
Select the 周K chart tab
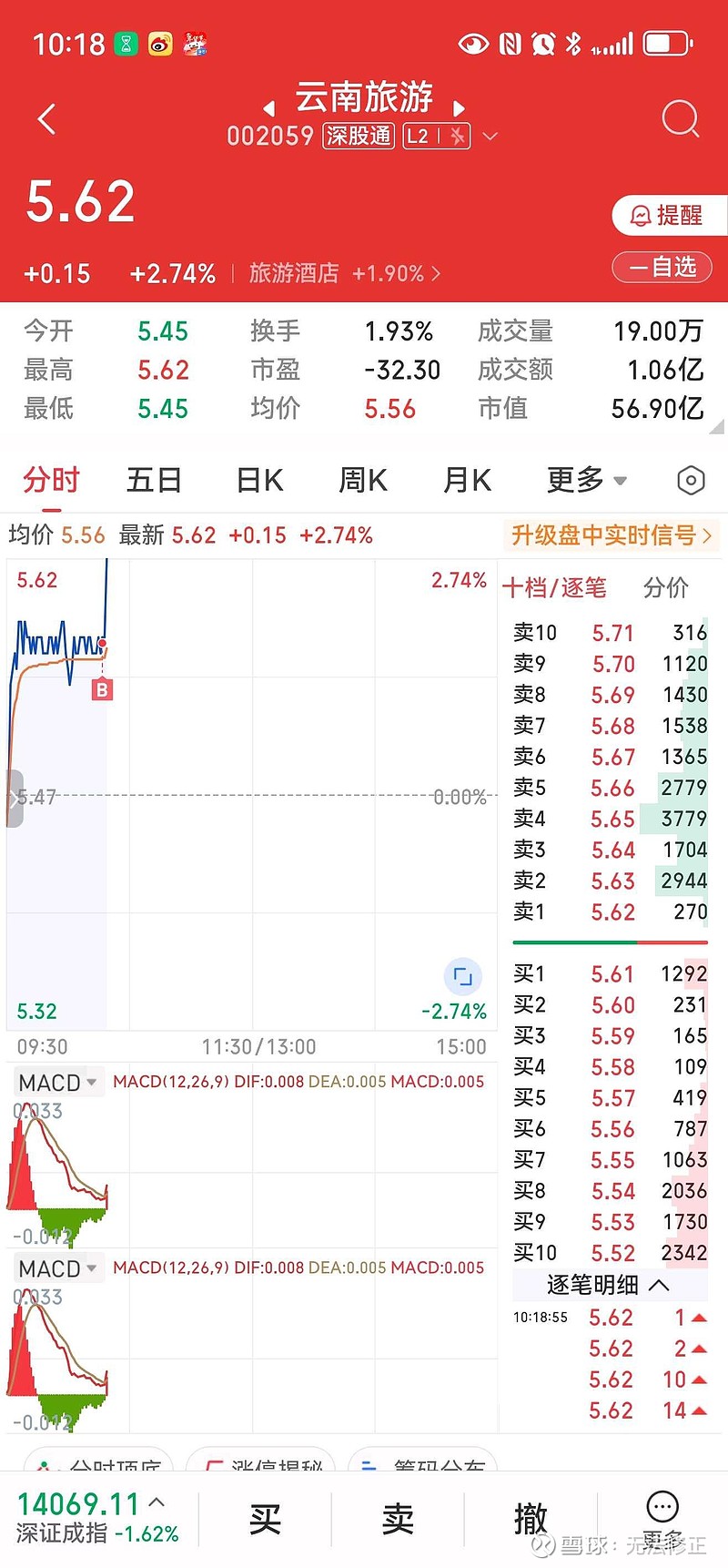363,480
